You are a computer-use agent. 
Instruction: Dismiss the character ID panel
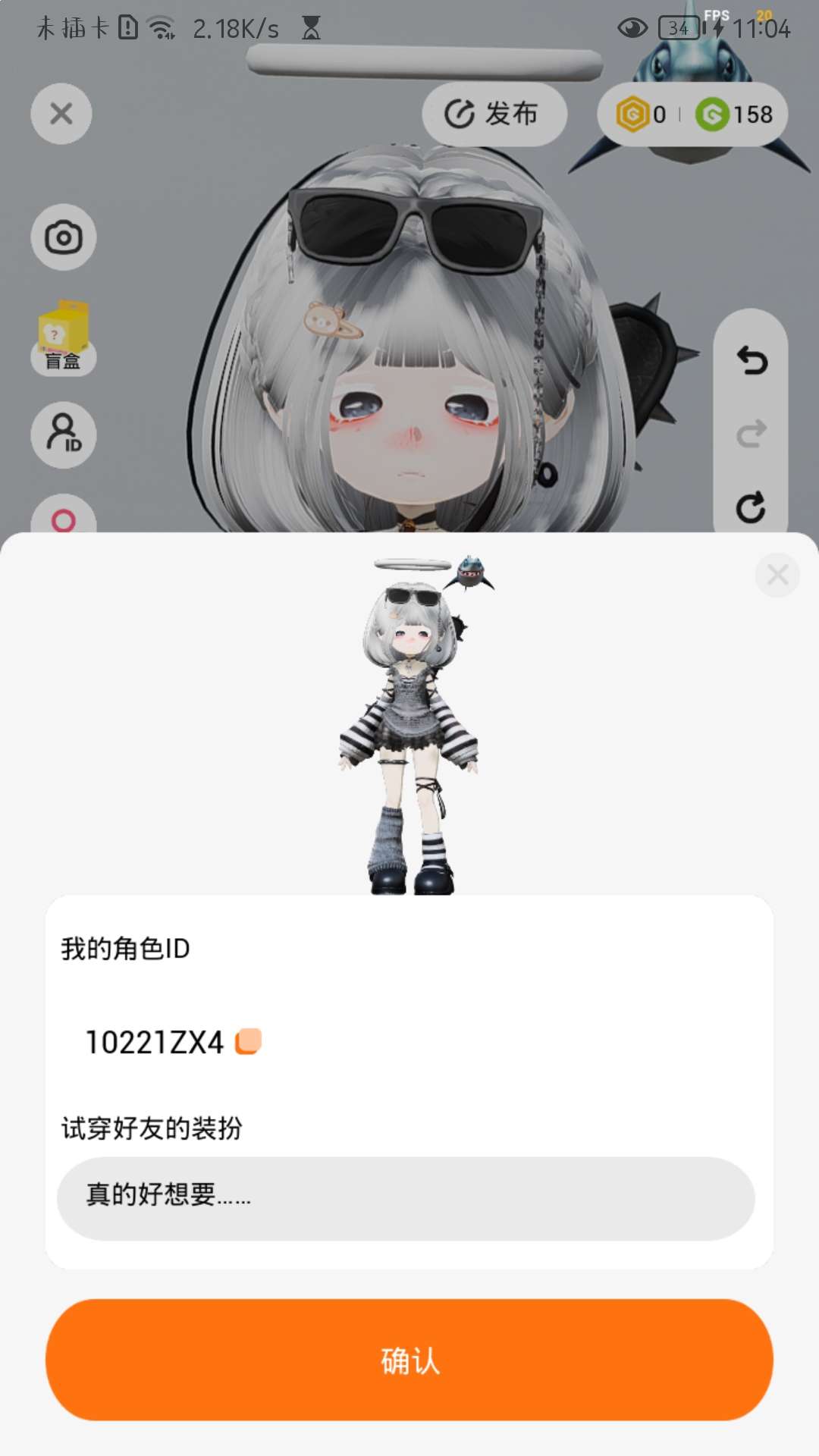(x=777, y=575)
